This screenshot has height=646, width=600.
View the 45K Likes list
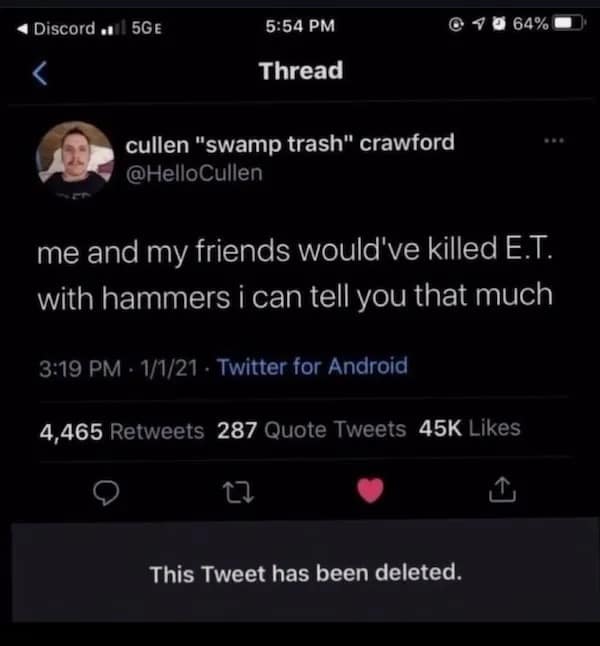470,429
